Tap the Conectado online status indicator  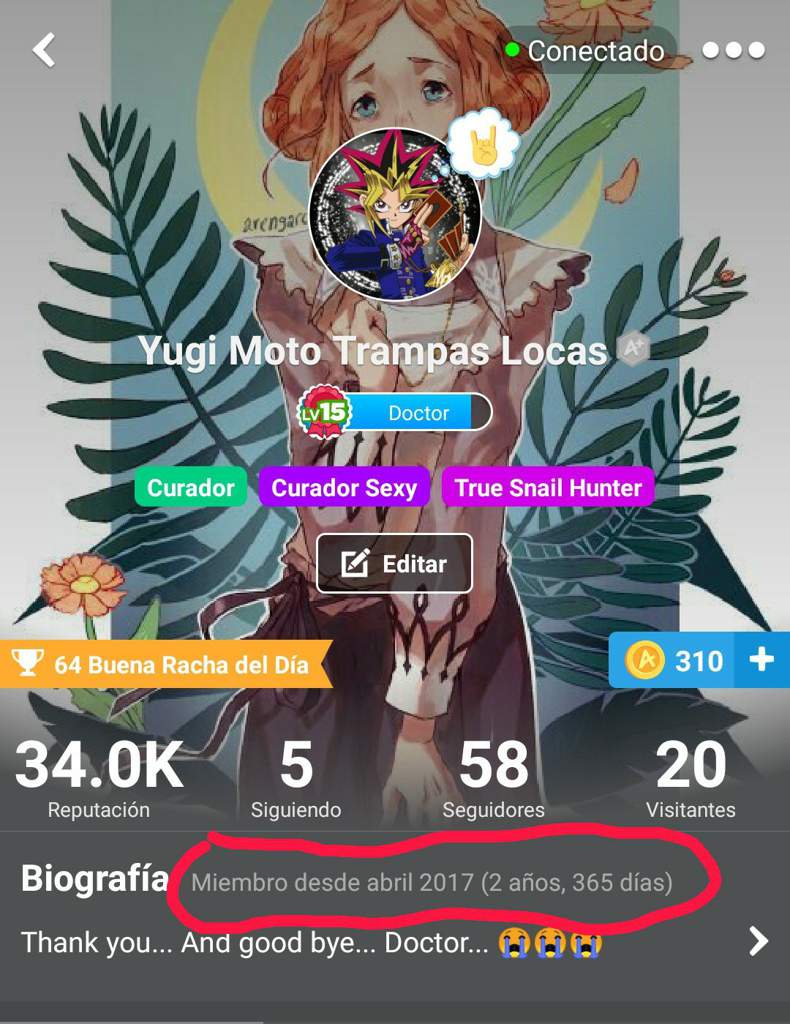[x=586, y=50]
